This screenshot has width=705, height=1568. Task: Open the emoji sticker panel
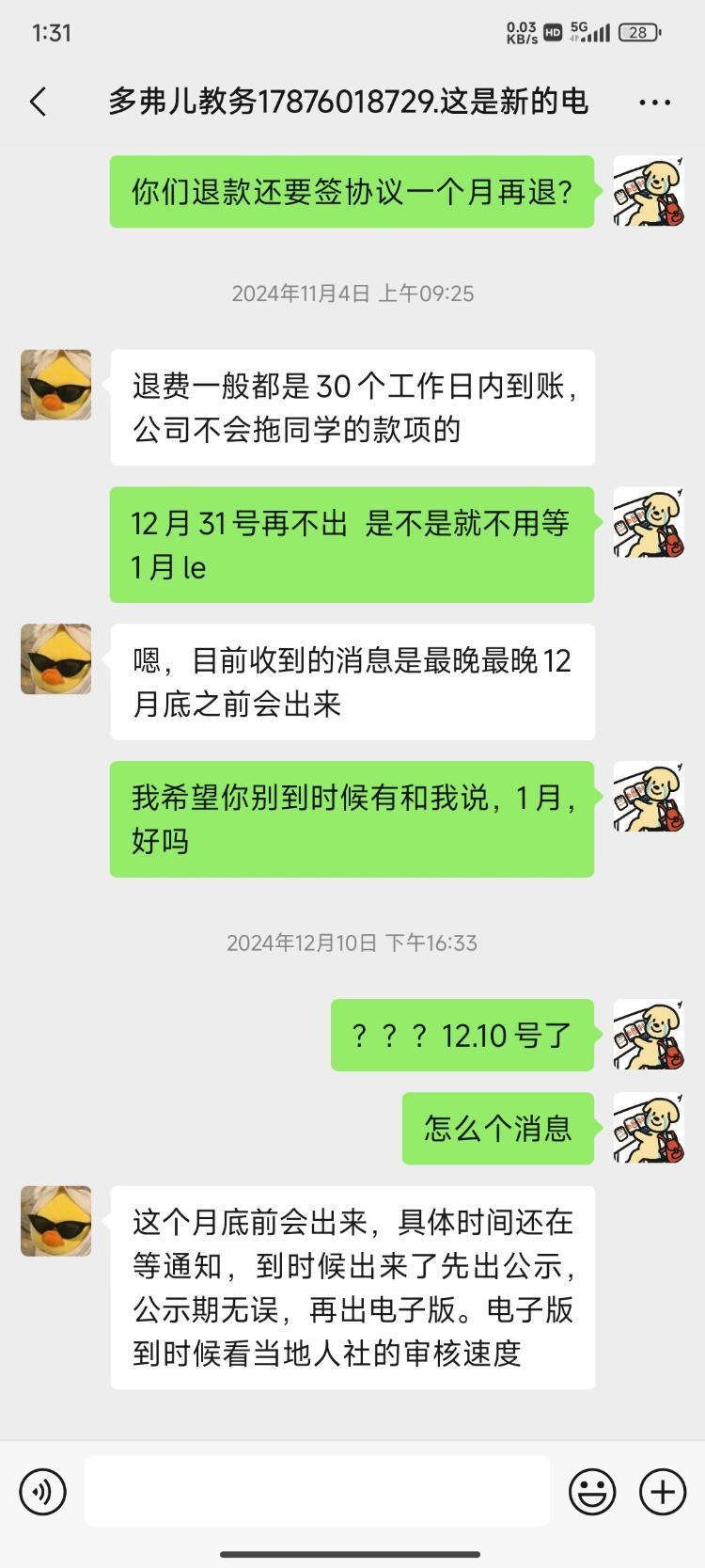coord(592,1491)
